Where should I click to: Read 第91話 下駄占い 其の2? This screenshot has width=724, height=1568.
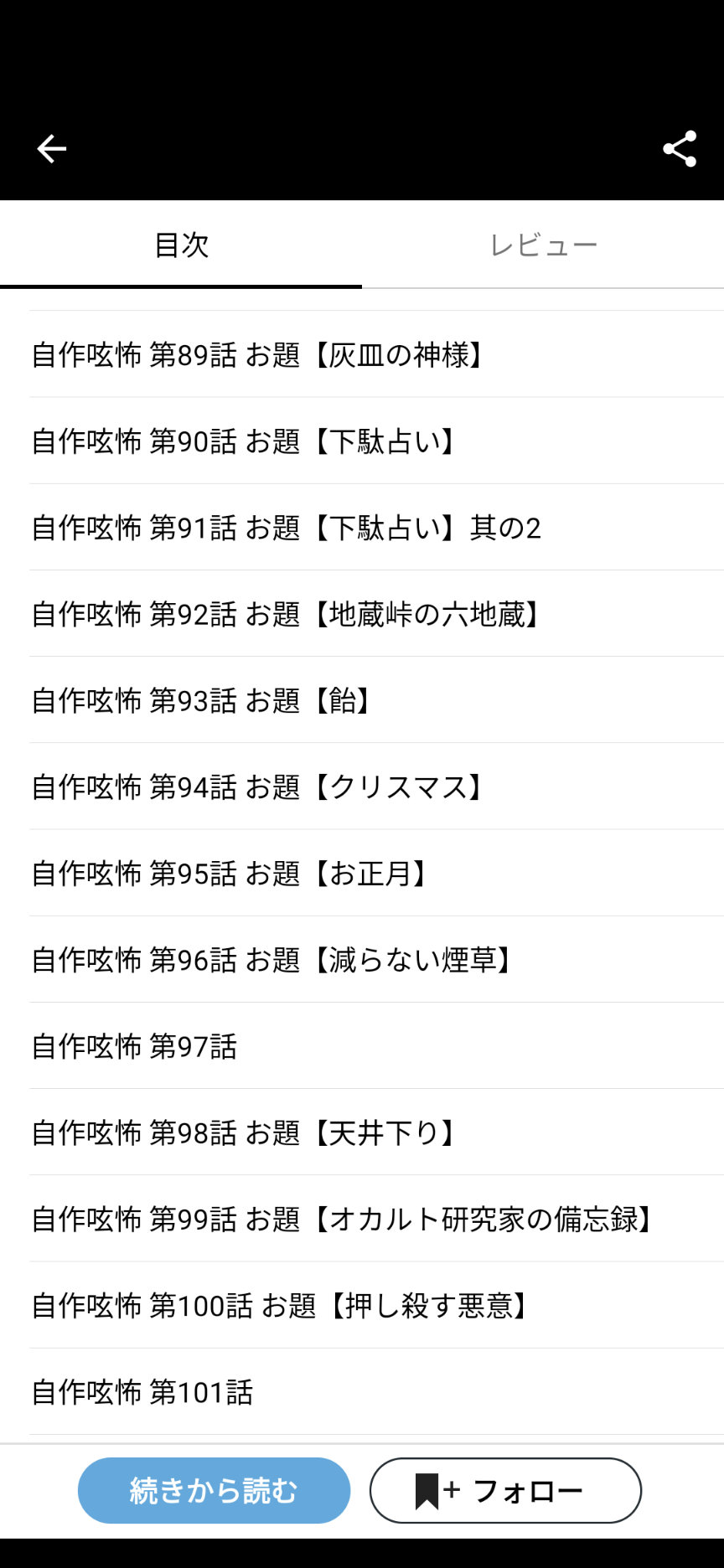287,528
